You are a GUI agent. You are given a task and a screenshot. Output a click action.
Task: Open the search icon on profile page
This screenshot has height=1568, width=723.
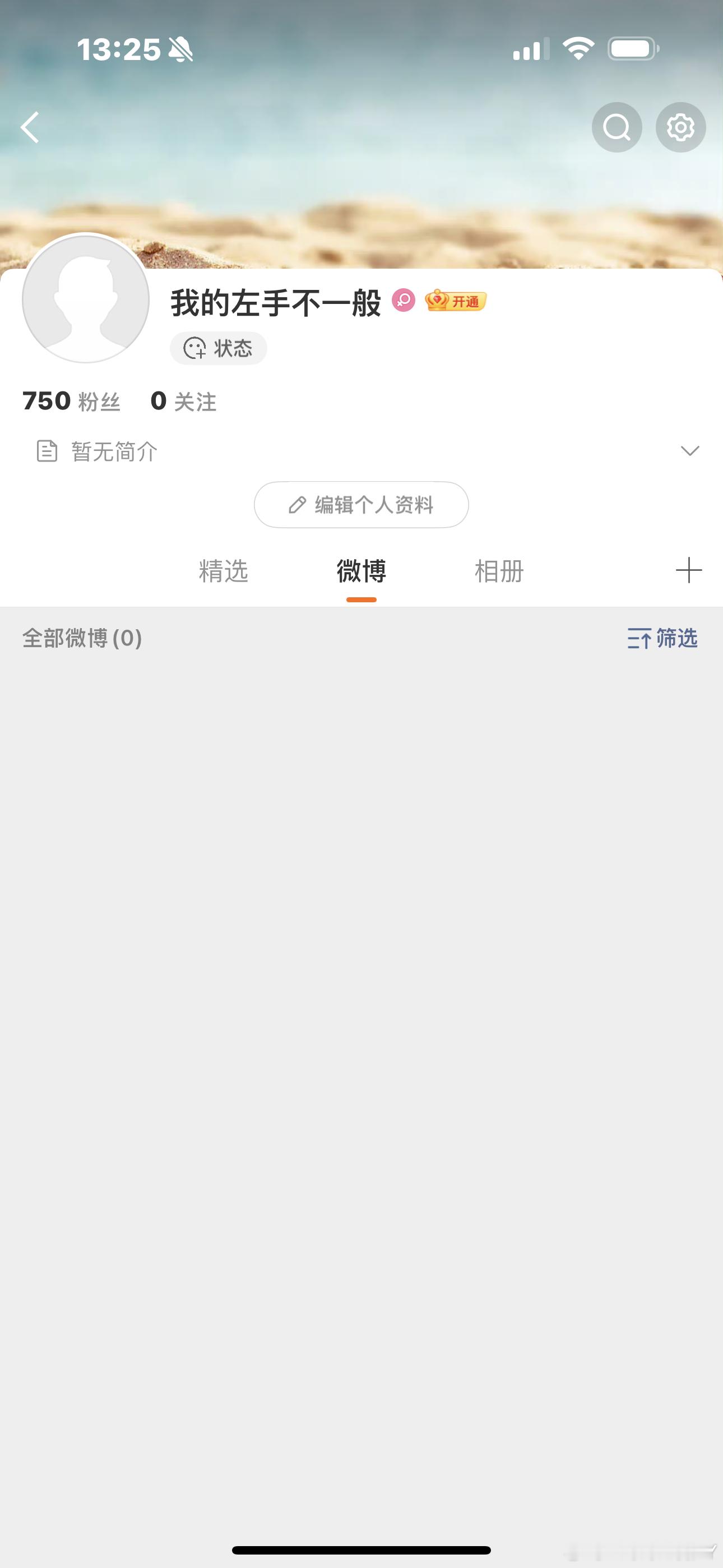point(617,127)
